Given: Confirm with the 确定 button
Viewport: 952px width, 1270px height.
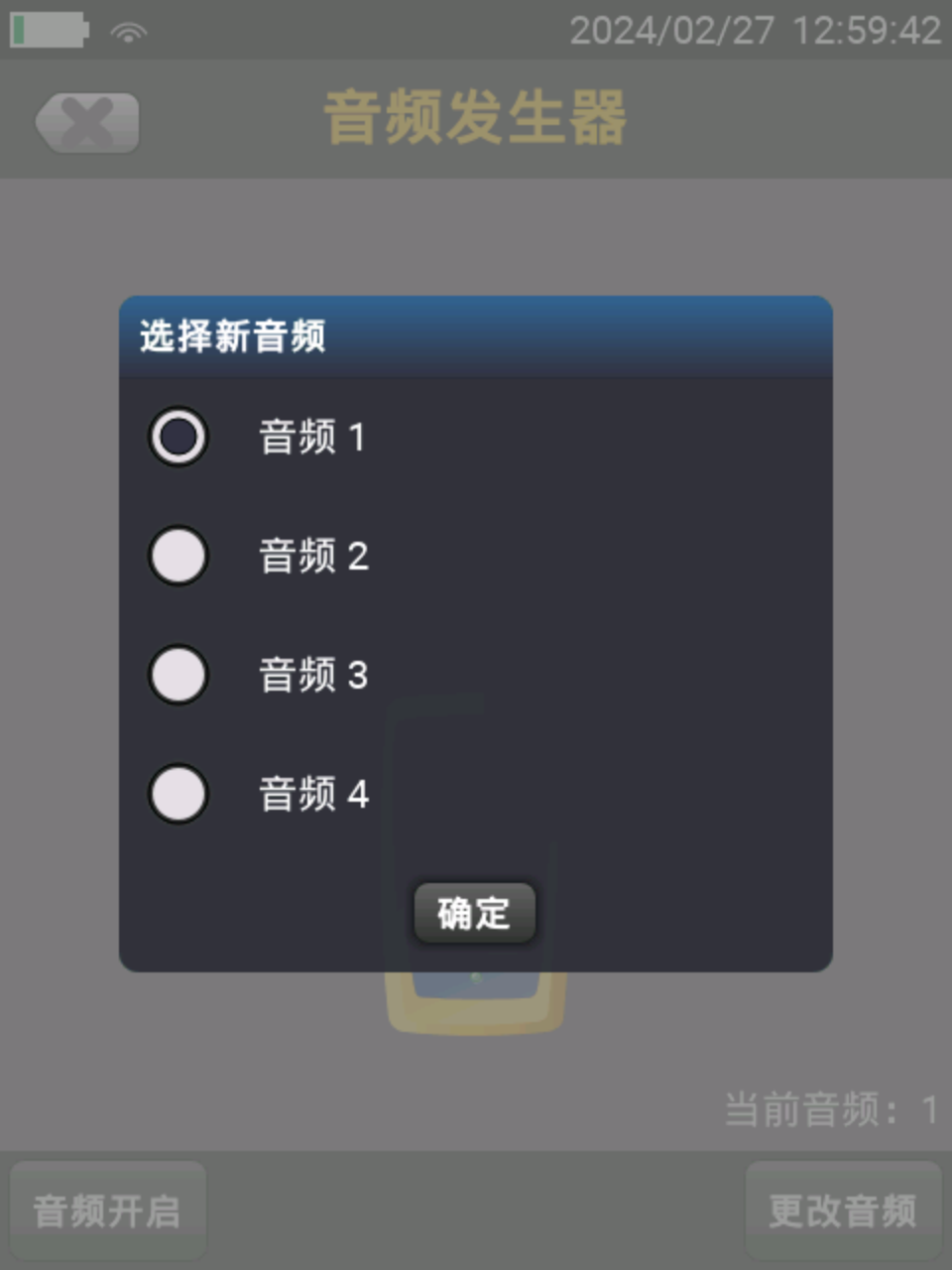Looking at the screenshot, I should [x=474, y=913].
